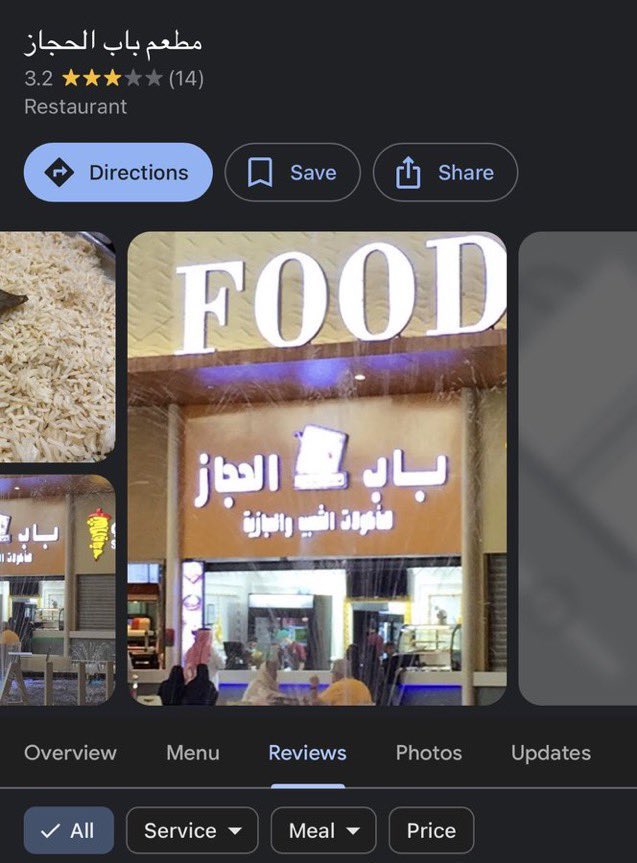637x863 pixels.
Task: Save this restaurant to a list
Action: click(292, 173)
